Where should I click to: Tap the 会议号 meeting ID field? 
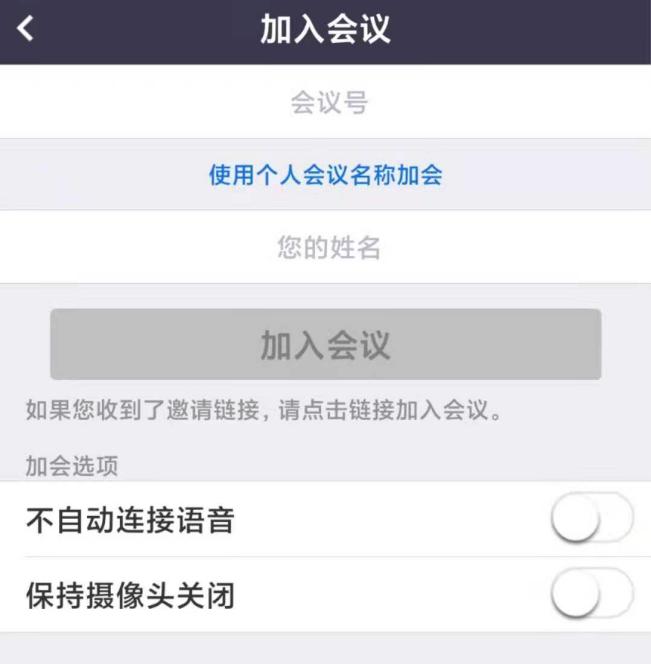tap(326, 102)
